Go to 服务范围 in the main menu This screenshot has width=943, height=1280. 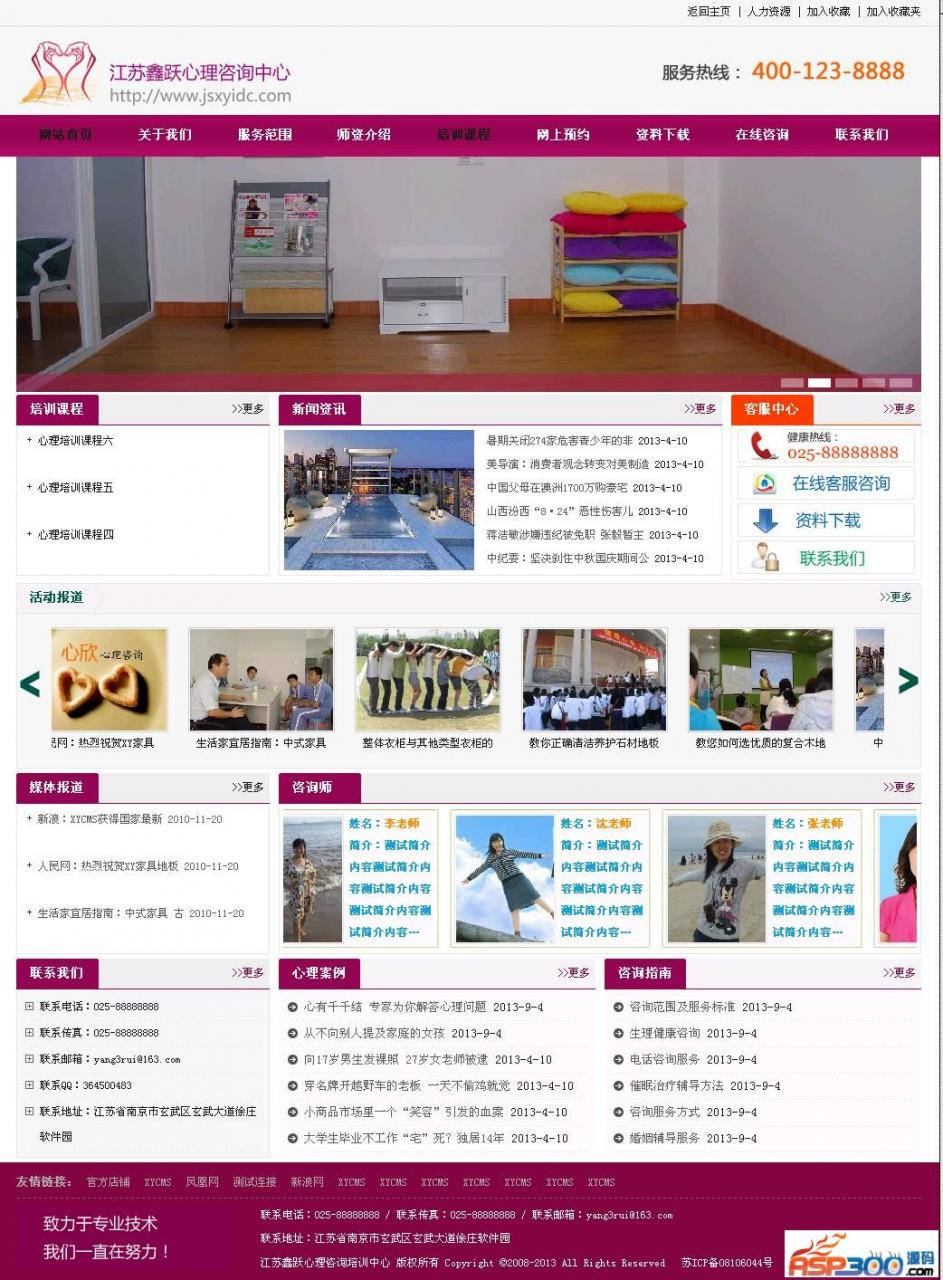pos(264,135)
